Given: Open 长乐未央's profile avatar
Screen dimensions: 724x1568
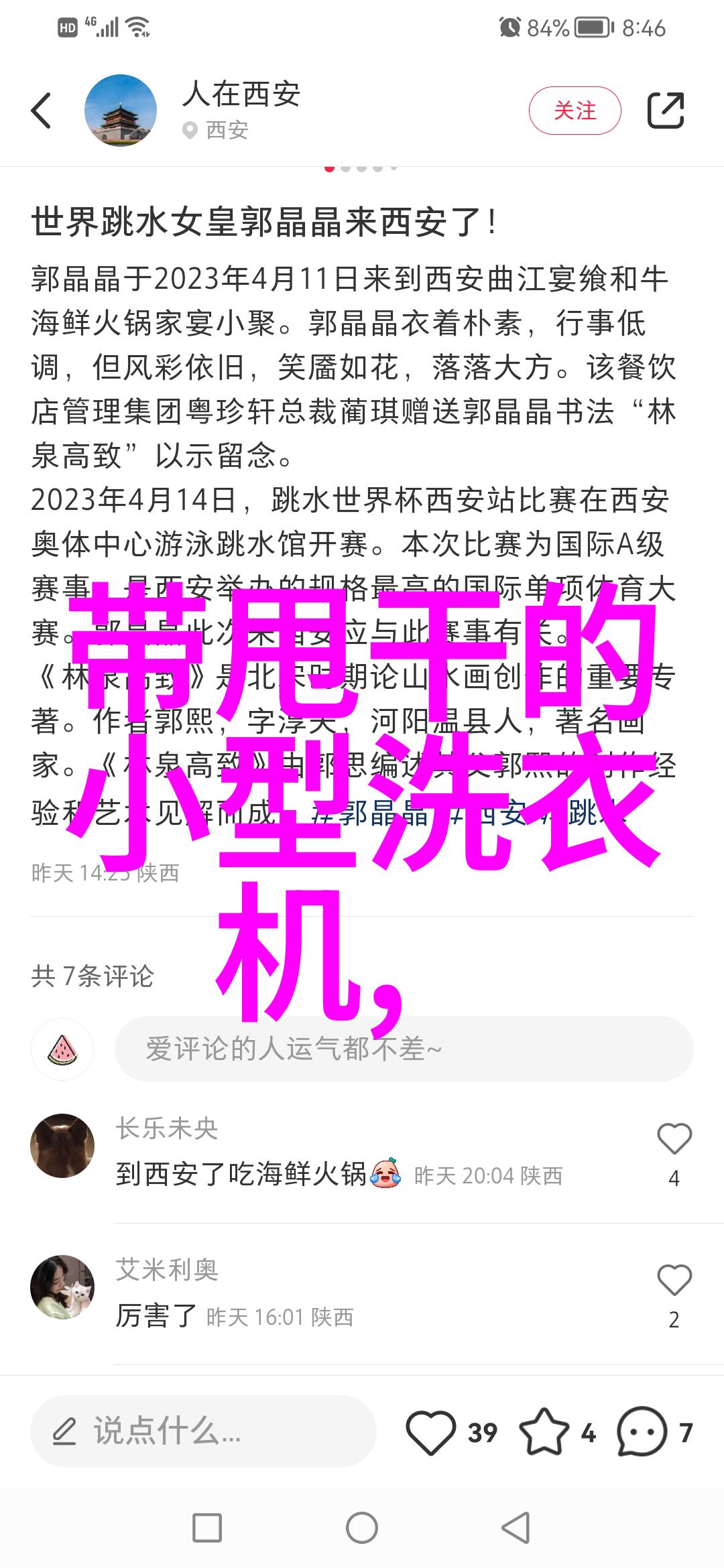Looking at the screenshot, I should [x=62, y=1146].
